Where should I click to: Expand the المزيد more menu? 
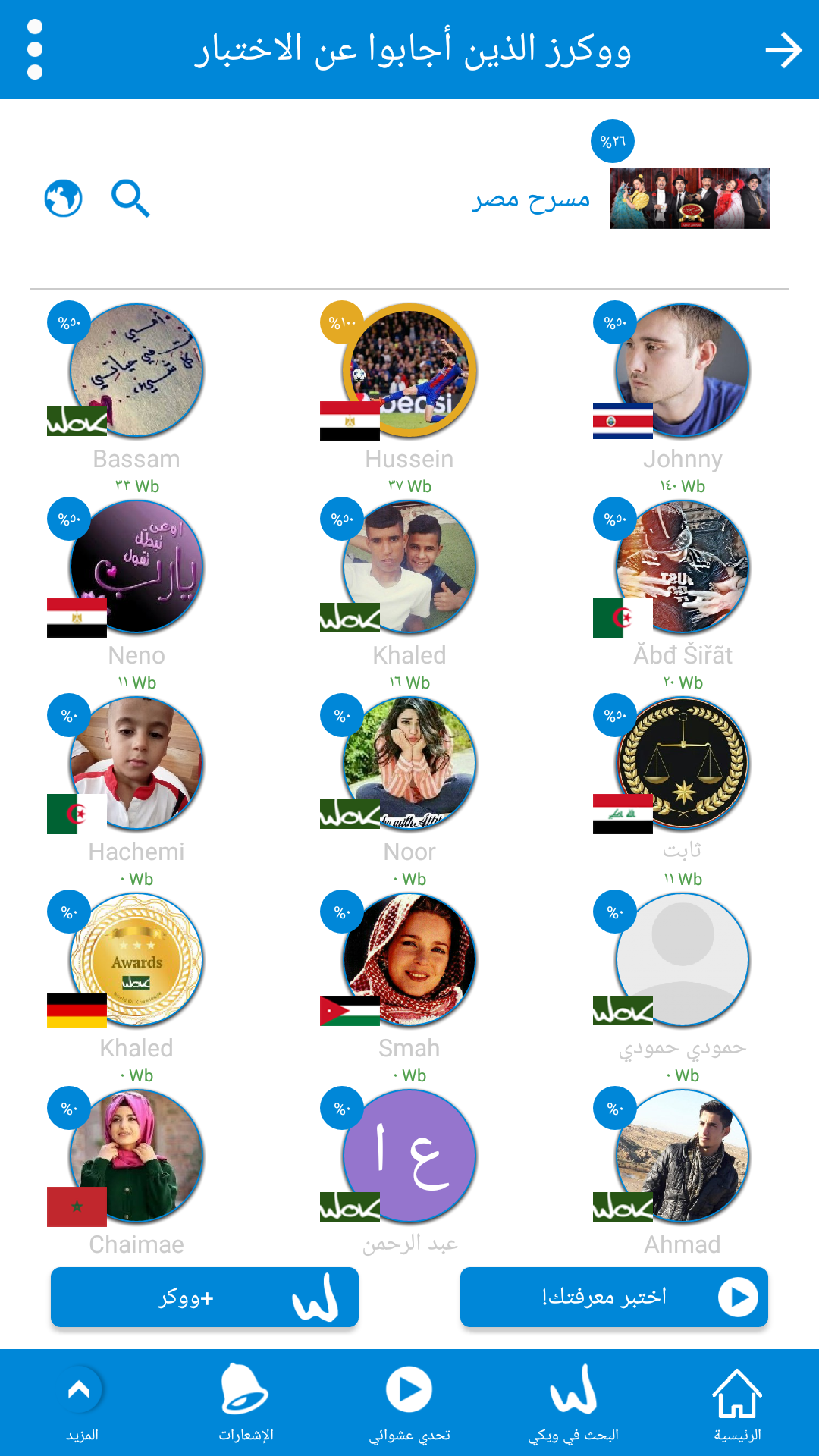pos(82,1403)
